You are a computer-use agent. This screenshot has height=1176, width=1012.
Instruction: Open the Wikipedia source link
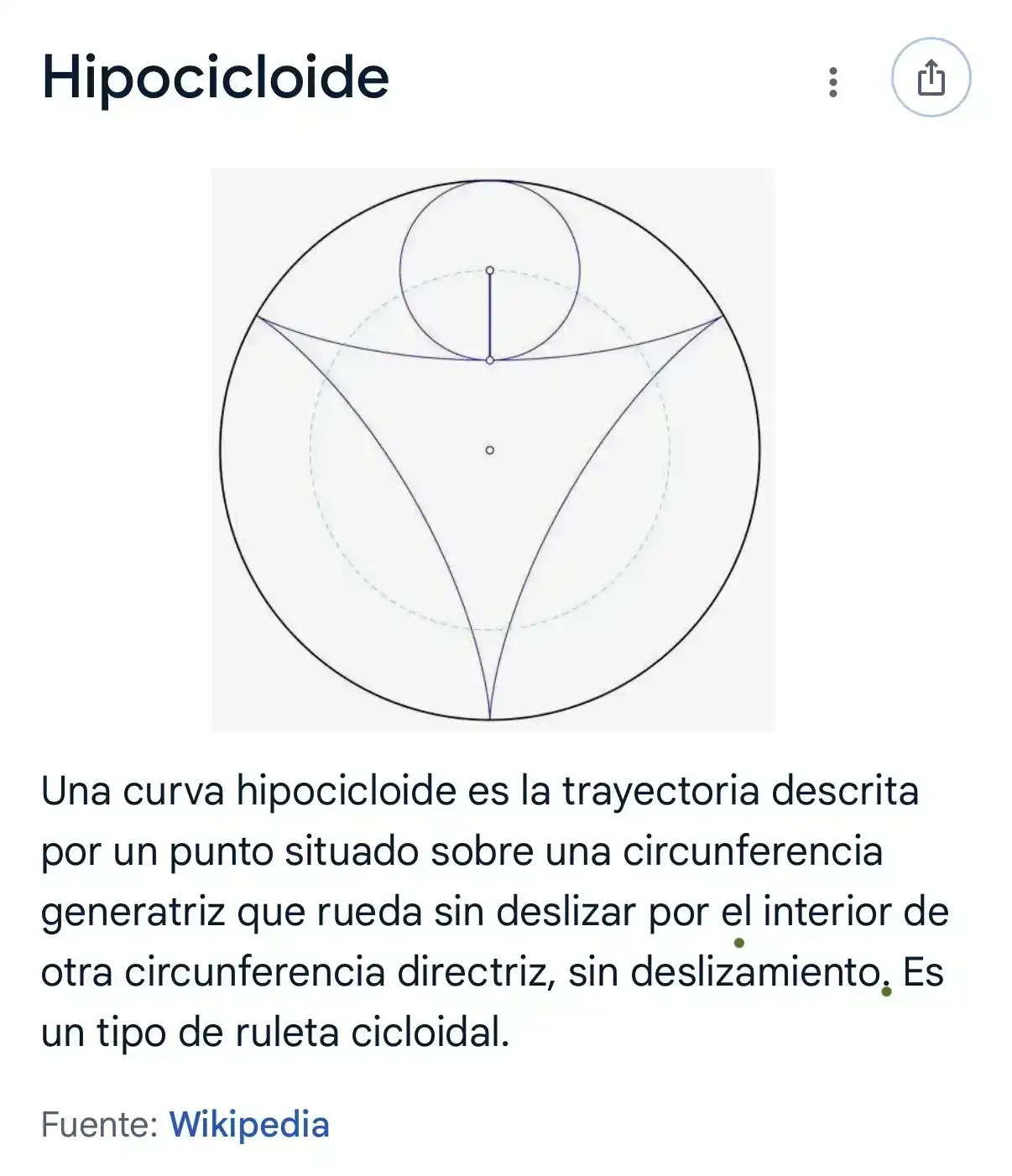249,1124
